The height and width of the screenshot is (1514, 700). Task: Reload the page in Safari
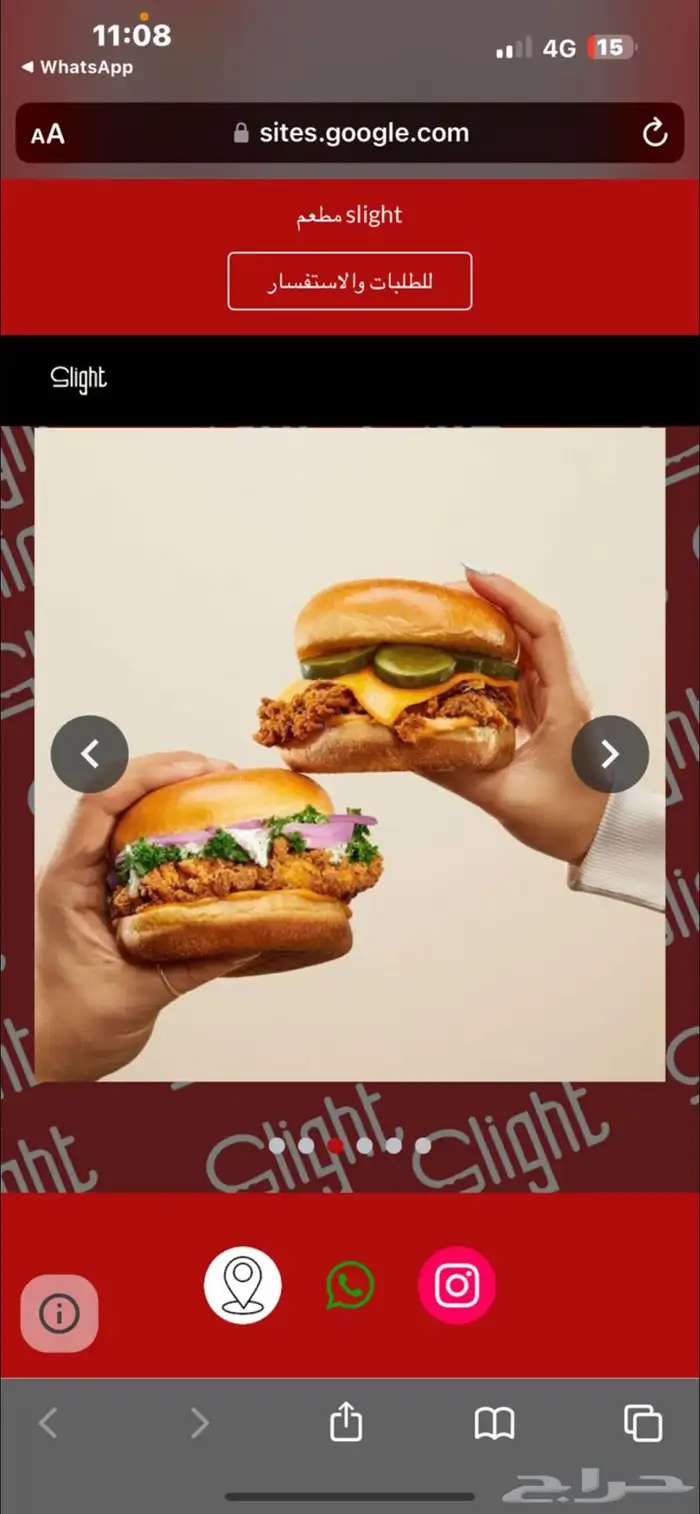click(x=654, y=133)
